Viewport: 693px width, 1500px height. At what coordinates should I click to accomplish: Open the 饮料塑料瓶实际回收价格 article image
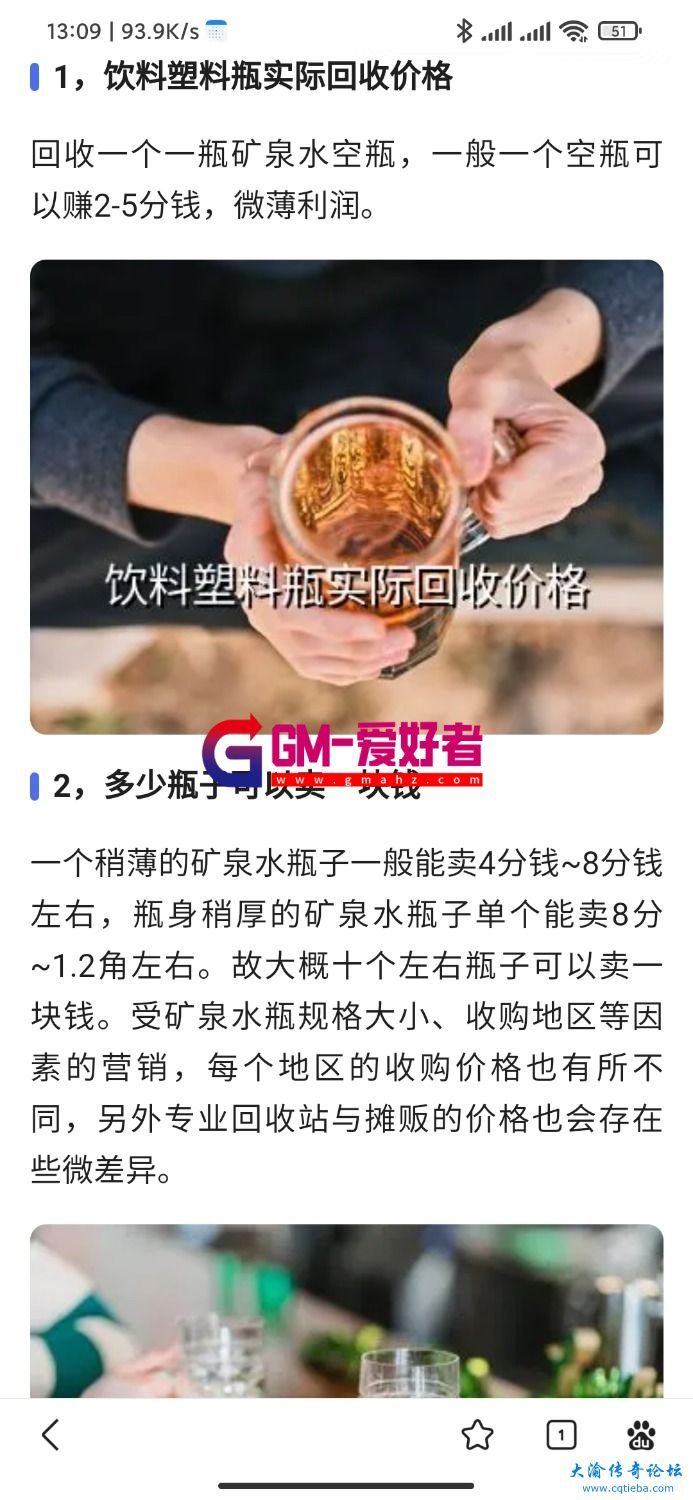click(x=346, y=497)
